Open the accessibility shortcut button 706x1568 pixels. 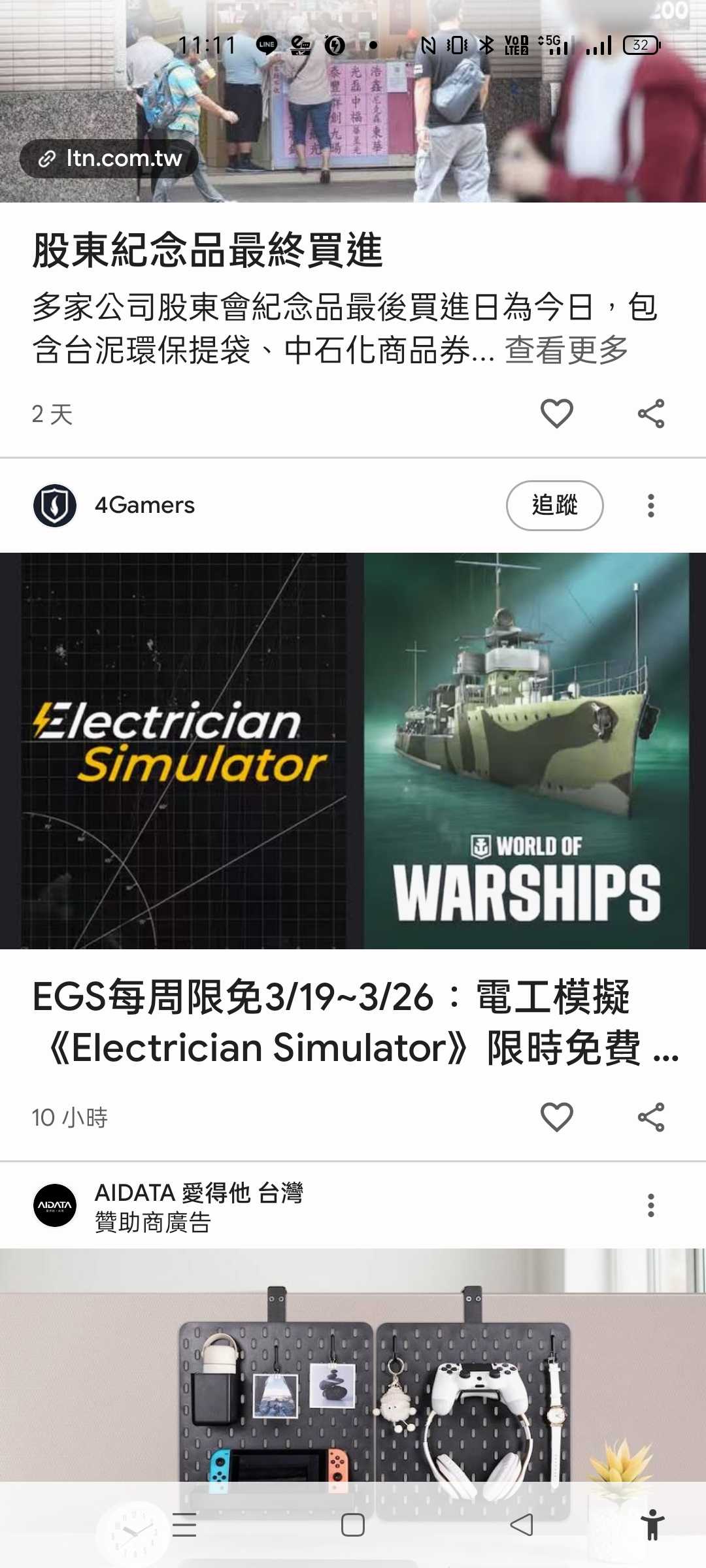[x=652, y=1525]
